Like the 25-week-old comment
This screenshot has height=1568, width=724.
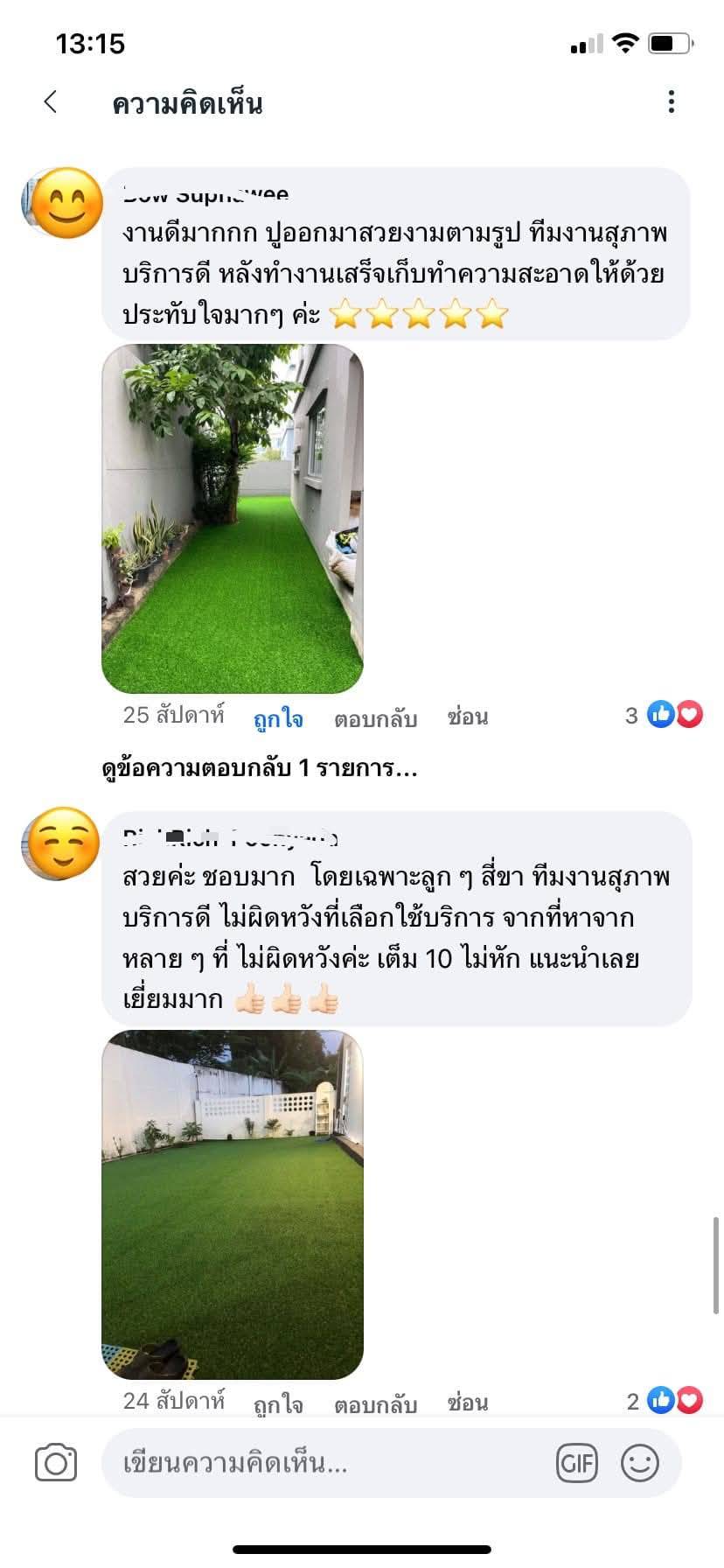278,718
